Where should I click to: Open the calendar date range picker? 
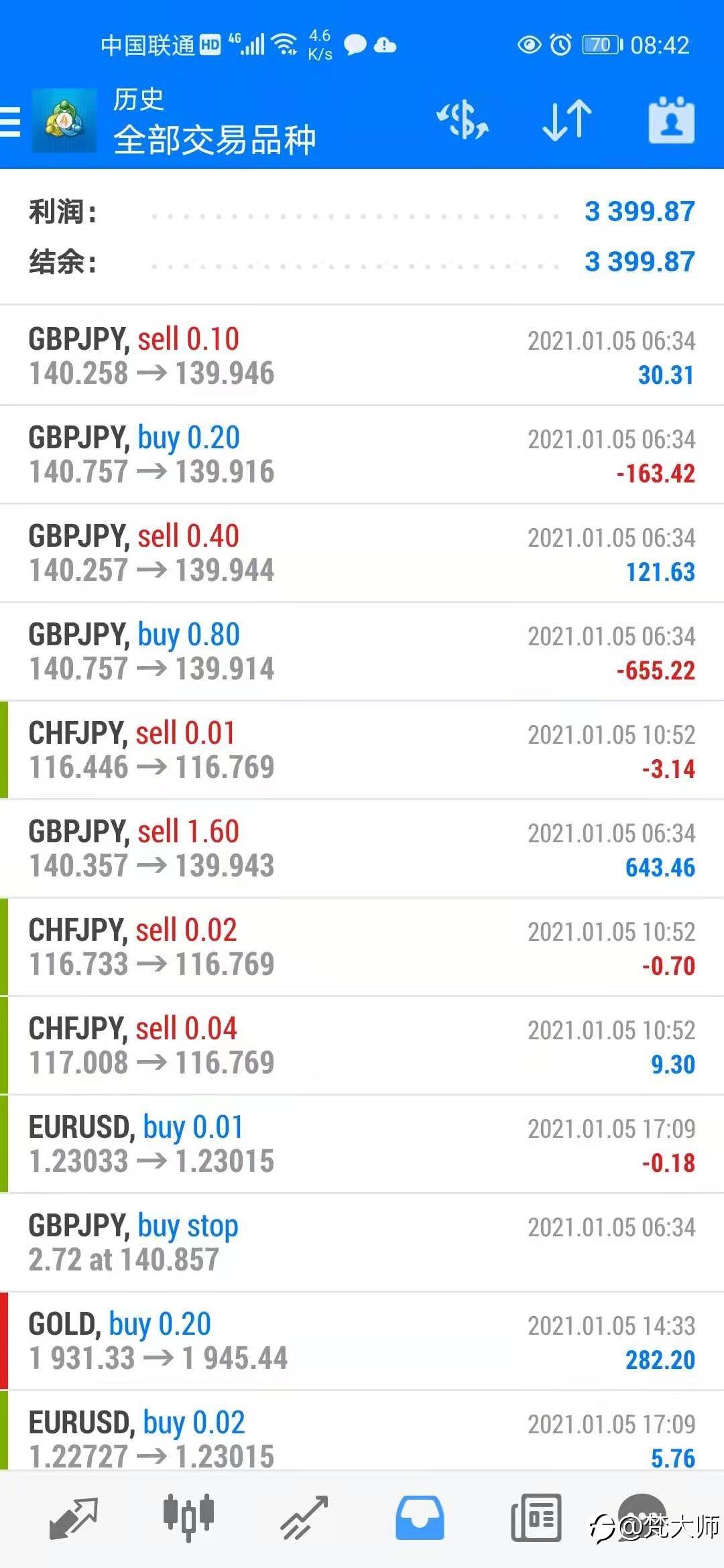[x=671, y=121]
